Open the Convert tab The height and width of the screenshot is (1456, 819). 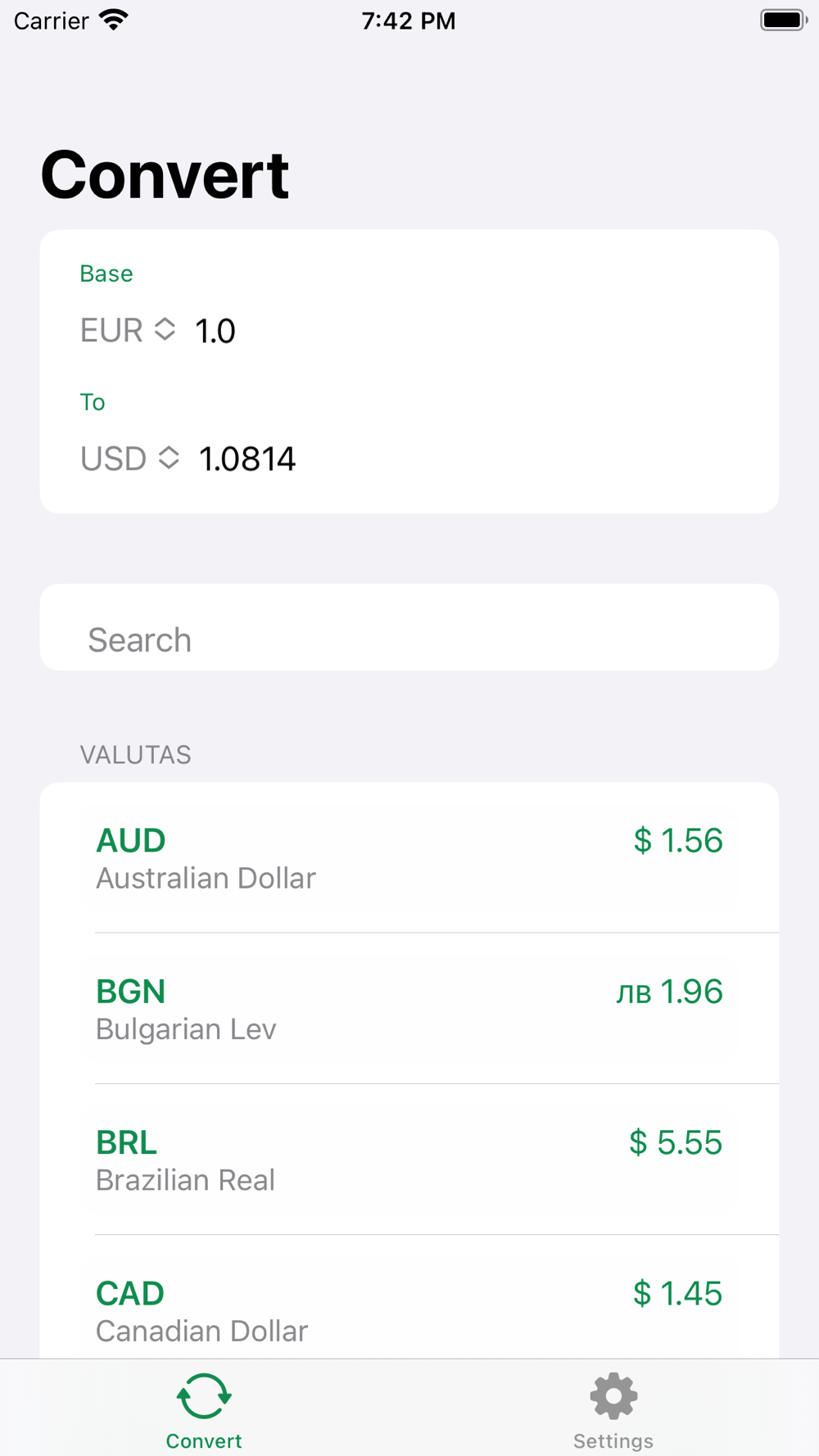click(x=204, y=1411)
